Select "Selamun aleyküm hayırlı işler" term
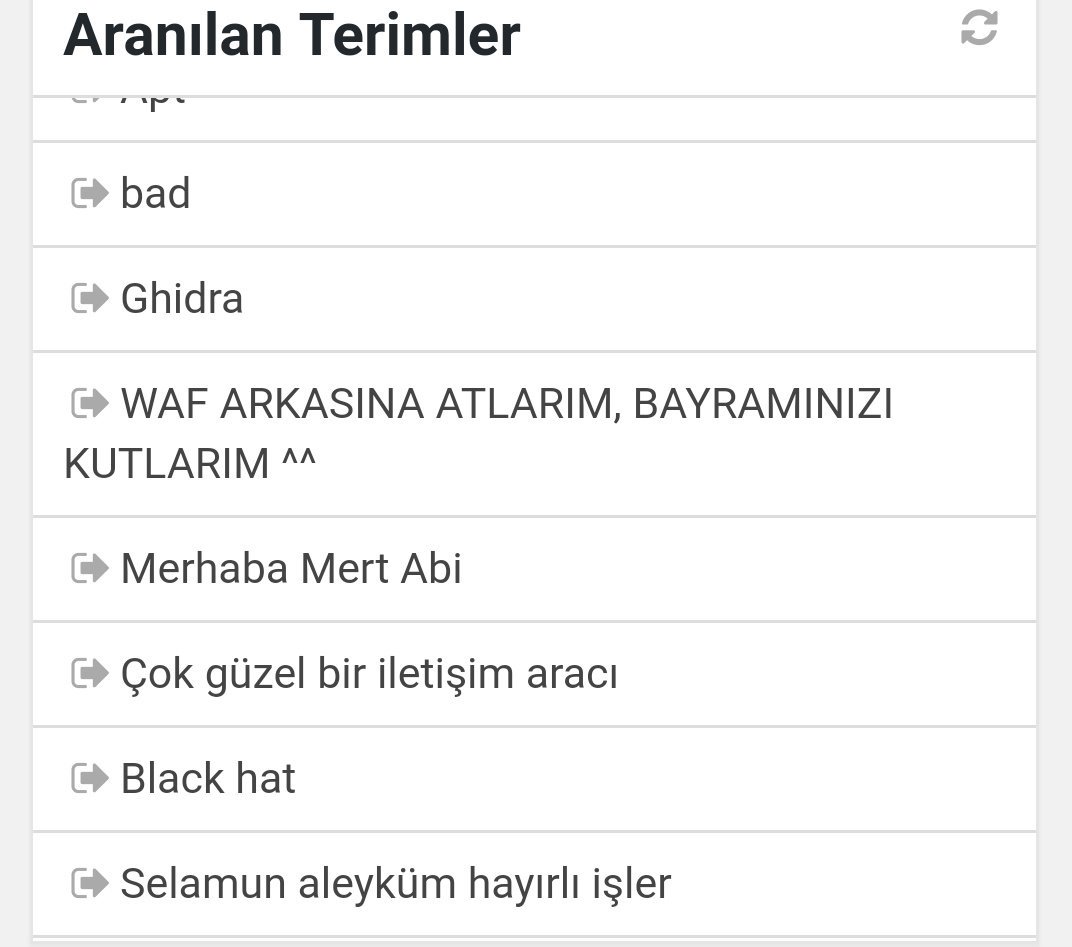 [395, 884]
